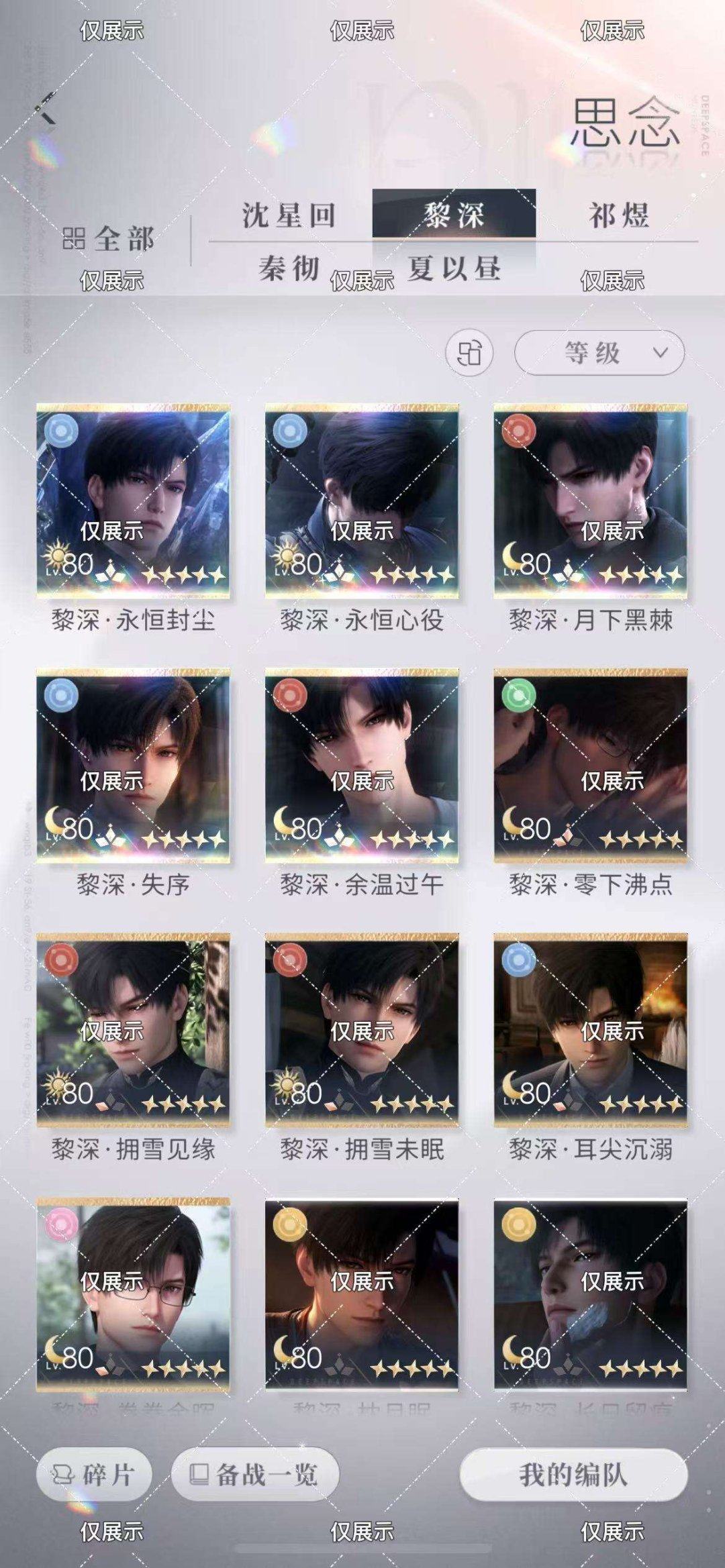Open the 黎深·拥雪见缘 card
Image resolution: width=725 pixels, height=1568 pixels.
click(133, 1030)
